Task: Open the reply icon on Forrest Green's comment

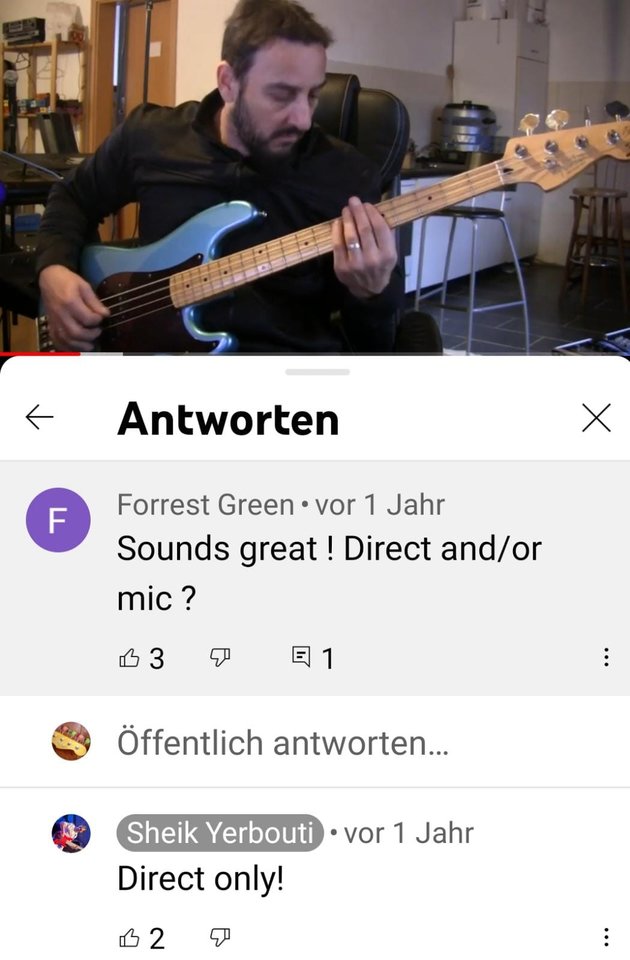Action: click(x=301, y=657)
